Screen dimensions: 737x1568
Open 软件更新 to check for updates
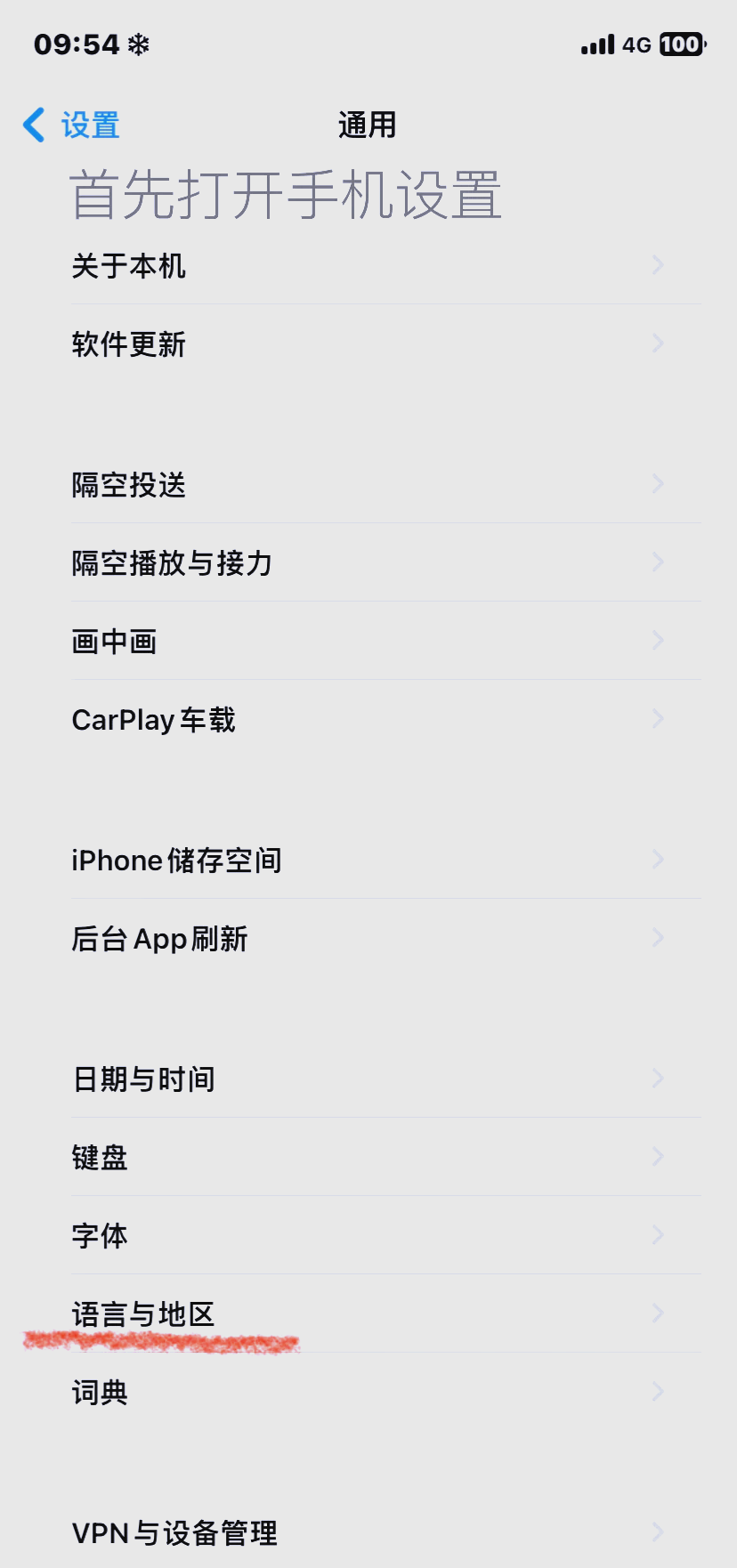pos(368,344)
